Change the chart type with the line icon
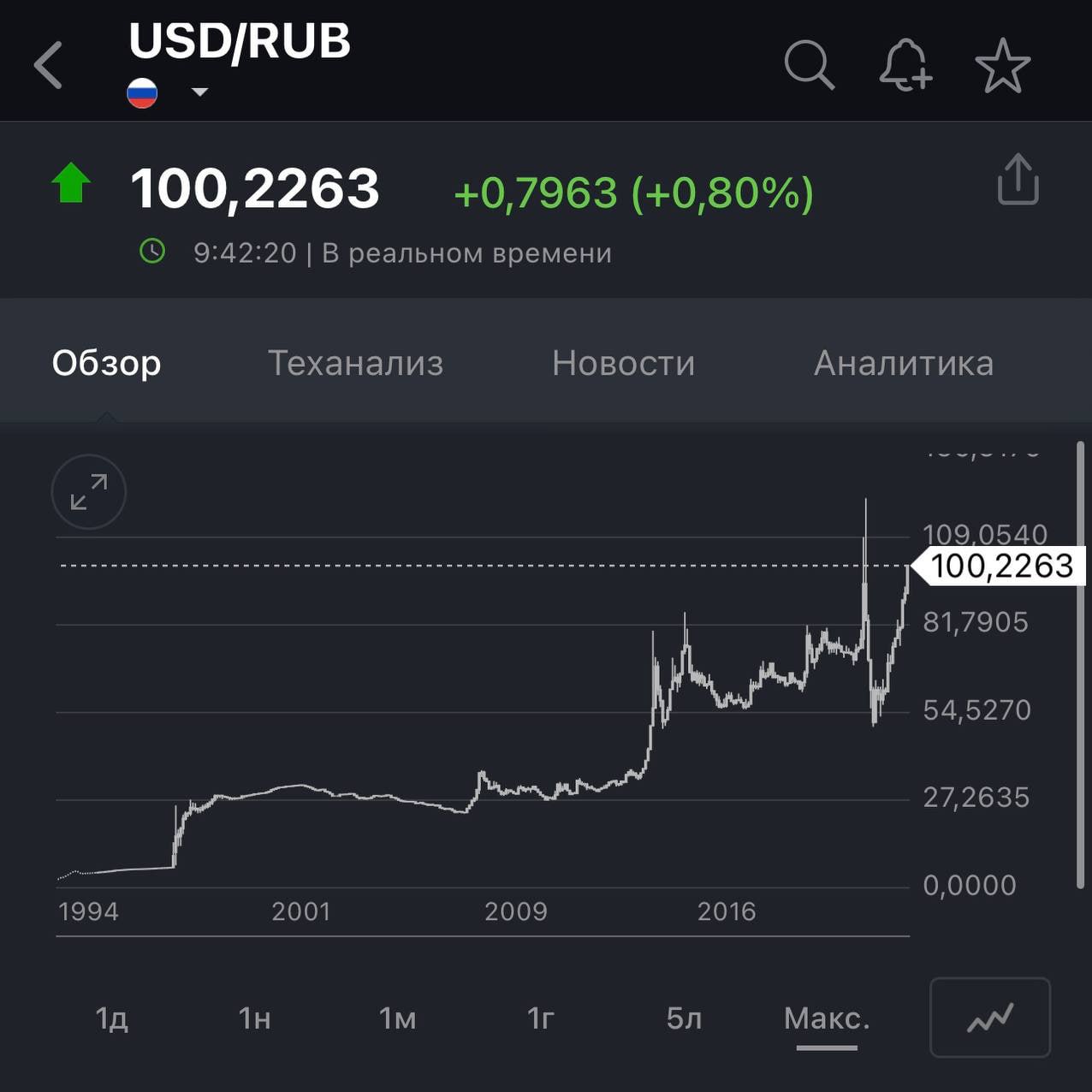 pyautogui.click(x=989, y=1018)
